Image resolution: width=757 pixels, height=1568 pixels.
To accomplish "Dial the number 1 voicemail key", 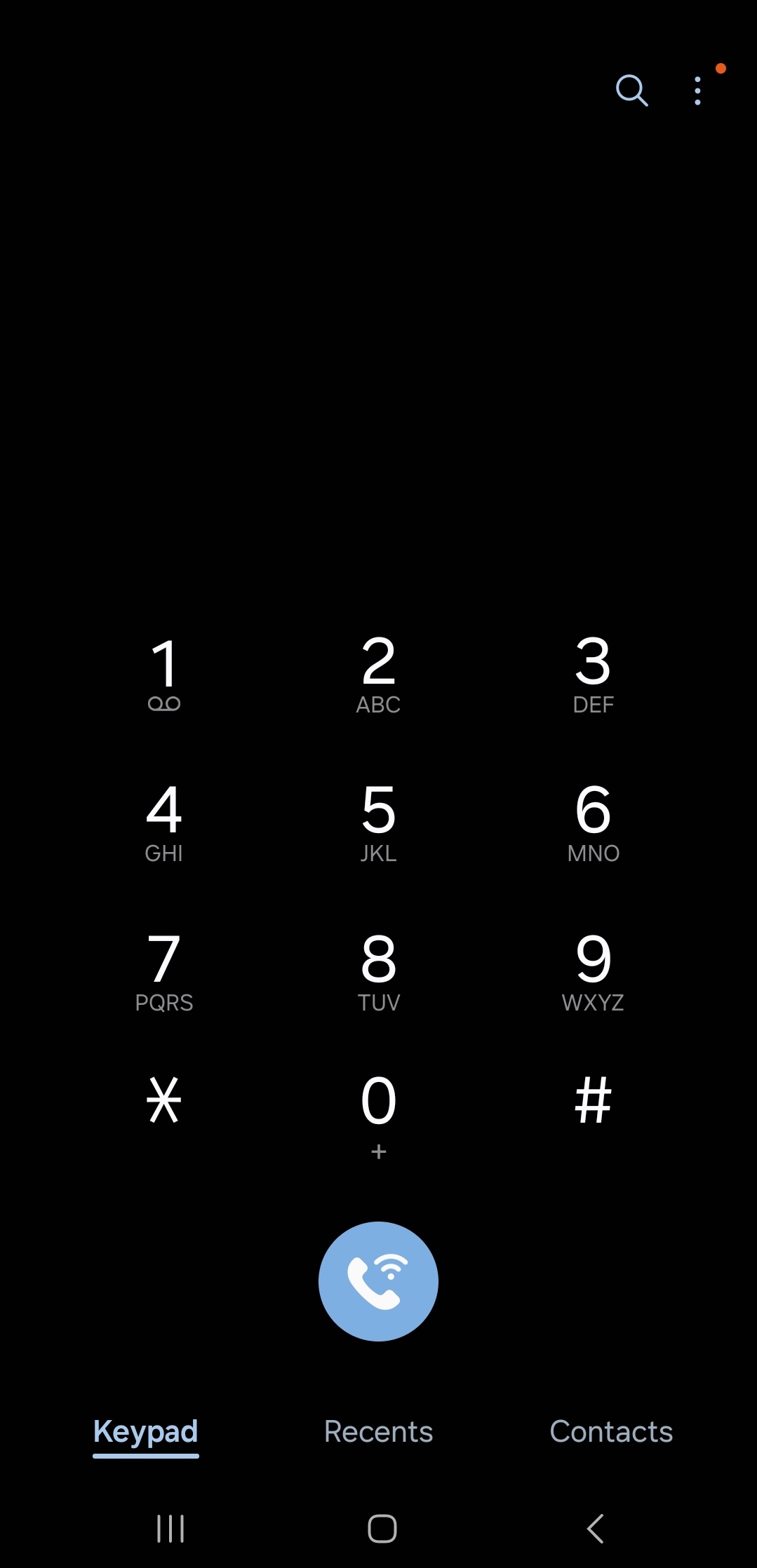I will click(164, 673).
